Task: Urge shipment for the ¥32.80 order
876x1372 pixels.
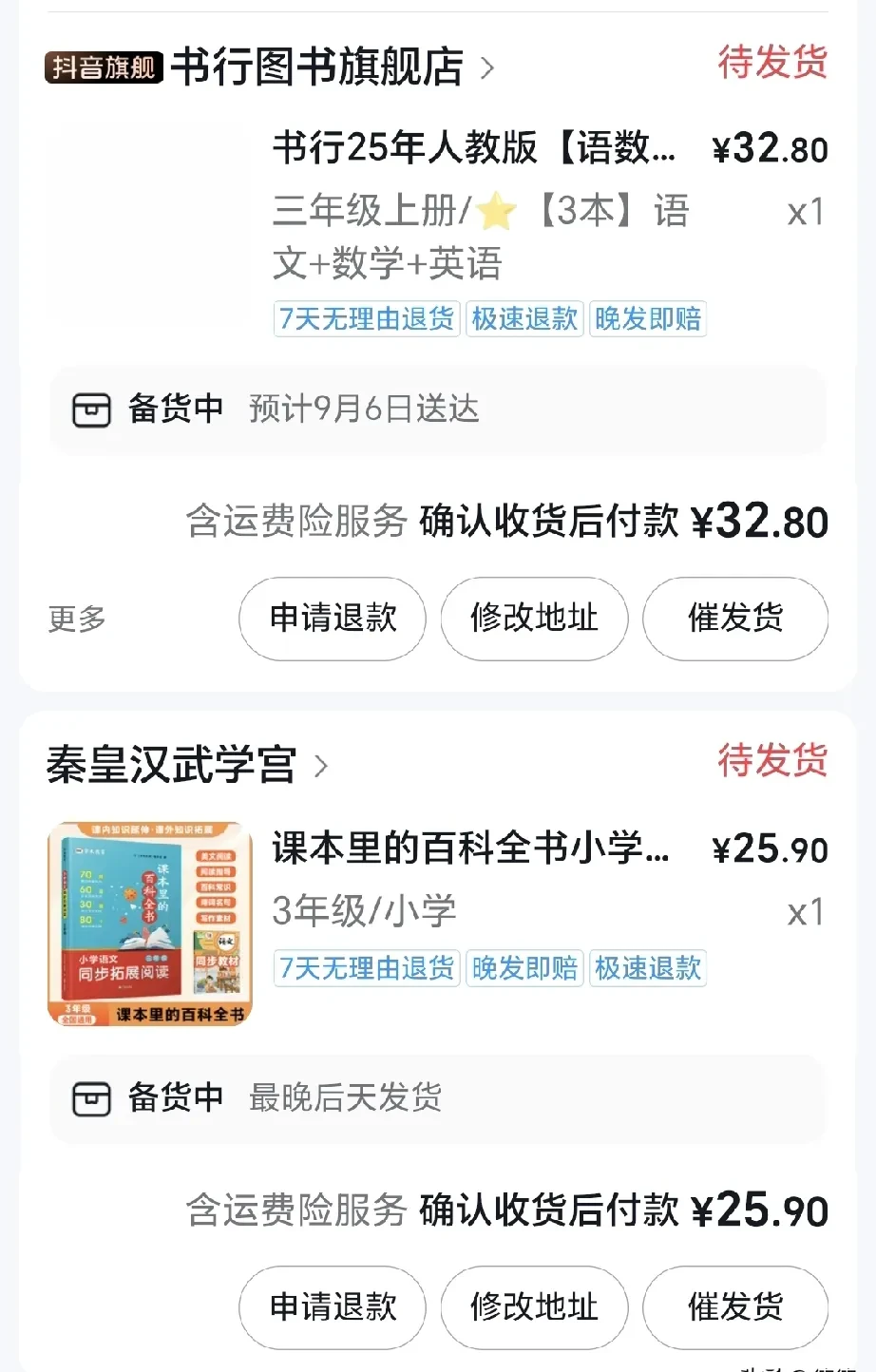Action: pyautogui.click(x=735, y=619)
